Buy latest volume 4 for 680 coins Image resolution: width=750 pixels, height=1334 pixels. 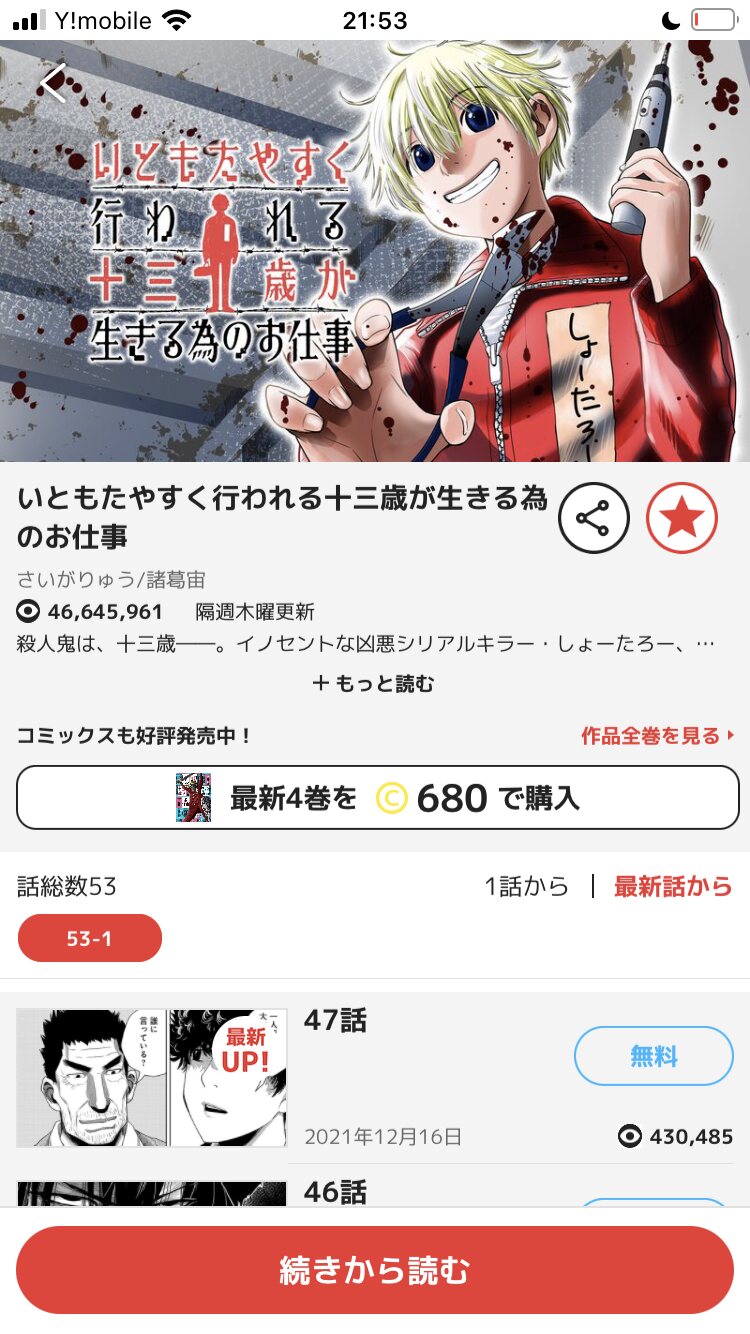[x=378, y=798]
